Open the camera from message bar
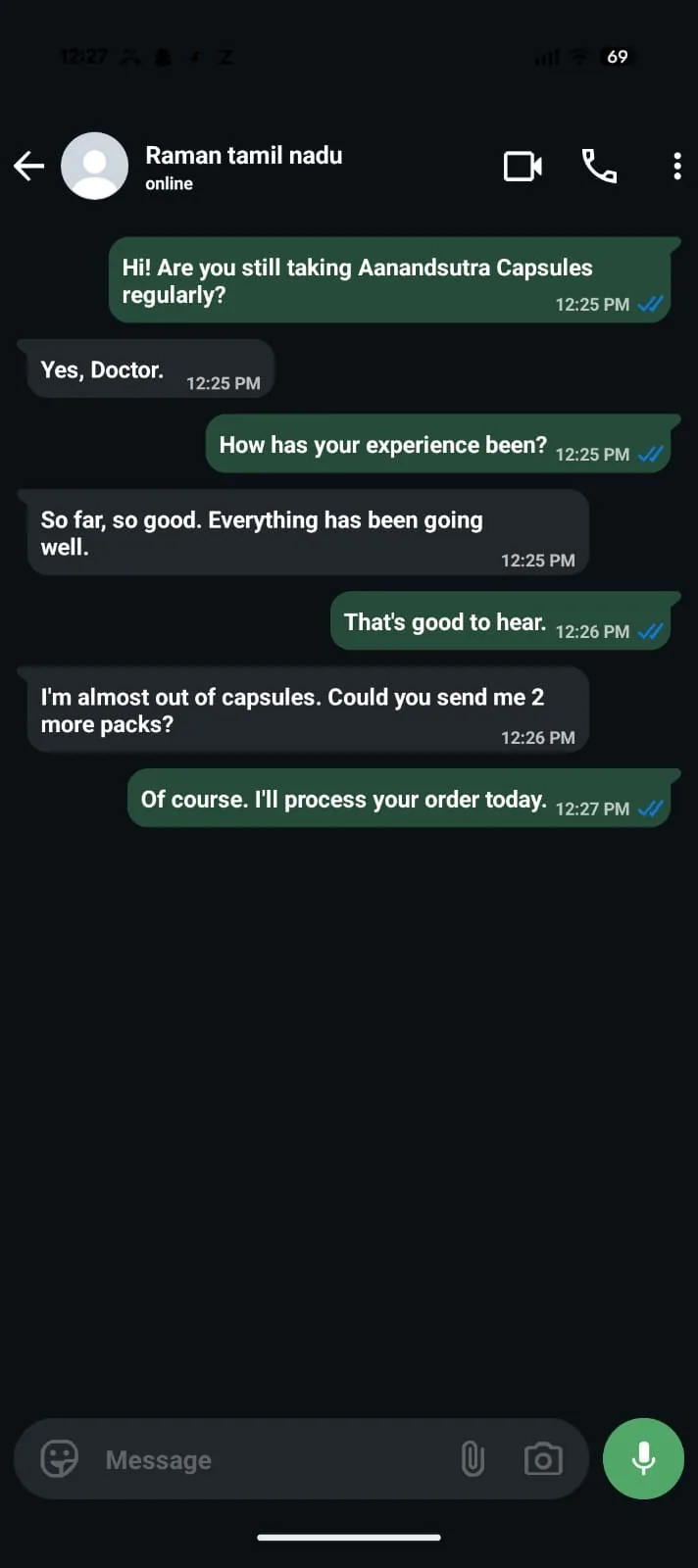The image size is (698, 1568). tap(543, 1459)
